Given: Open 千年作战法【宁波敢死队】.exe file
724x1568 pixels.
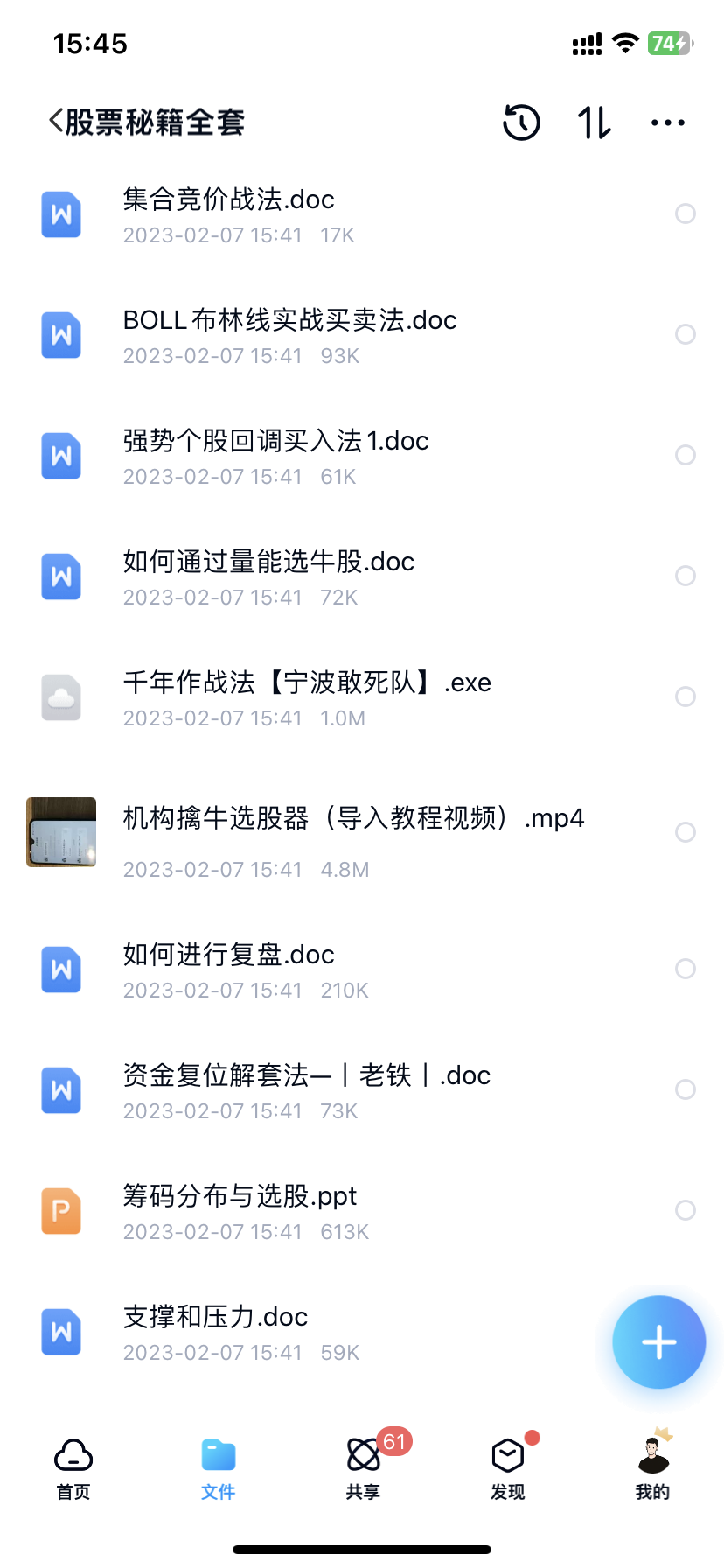Looking at the screenshot, I should point(306,683).
